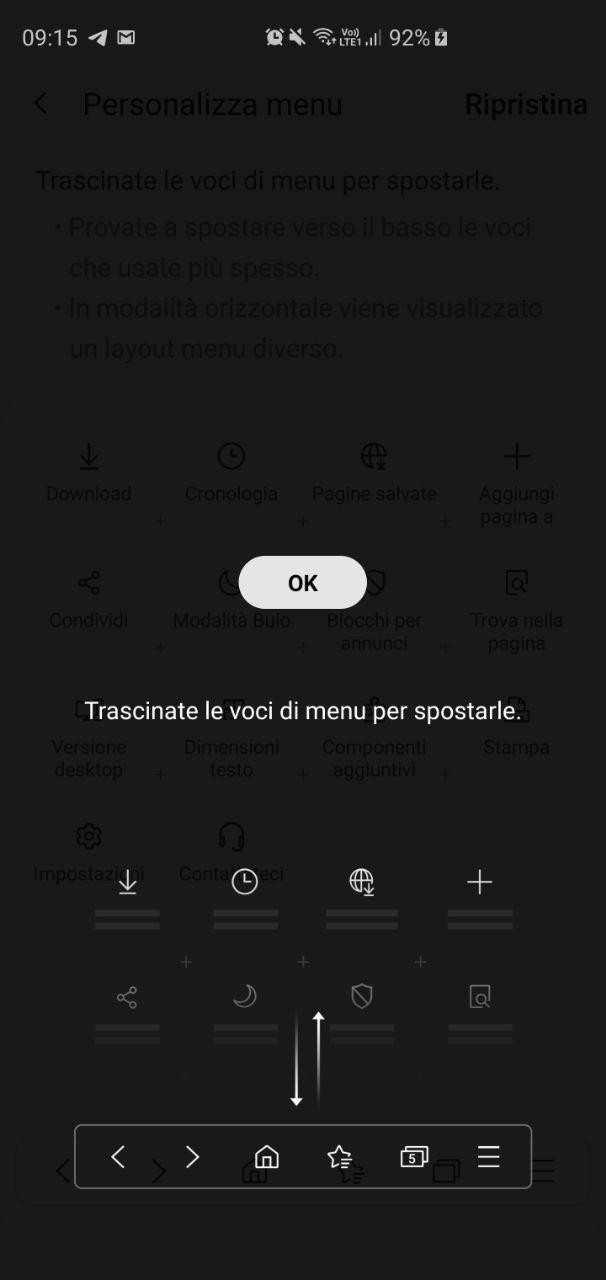Dismiss the tutorial with the OK button
This screenshot has width=606, height=1280.
[x=302, y=583]
